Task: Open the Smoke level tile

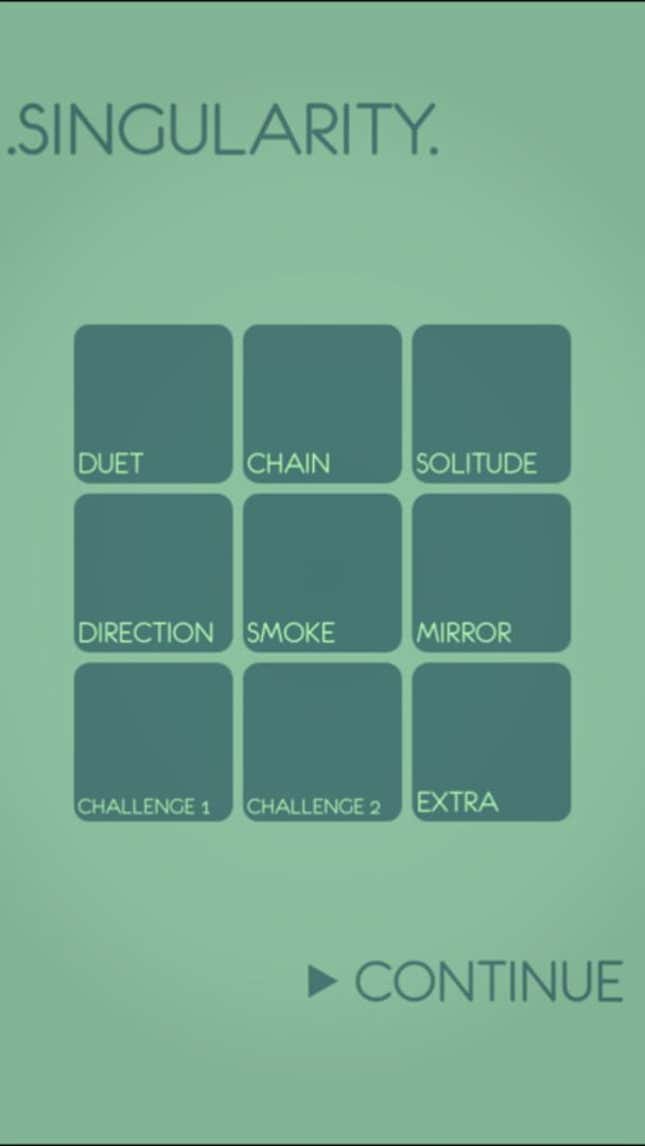Action: 322,572
